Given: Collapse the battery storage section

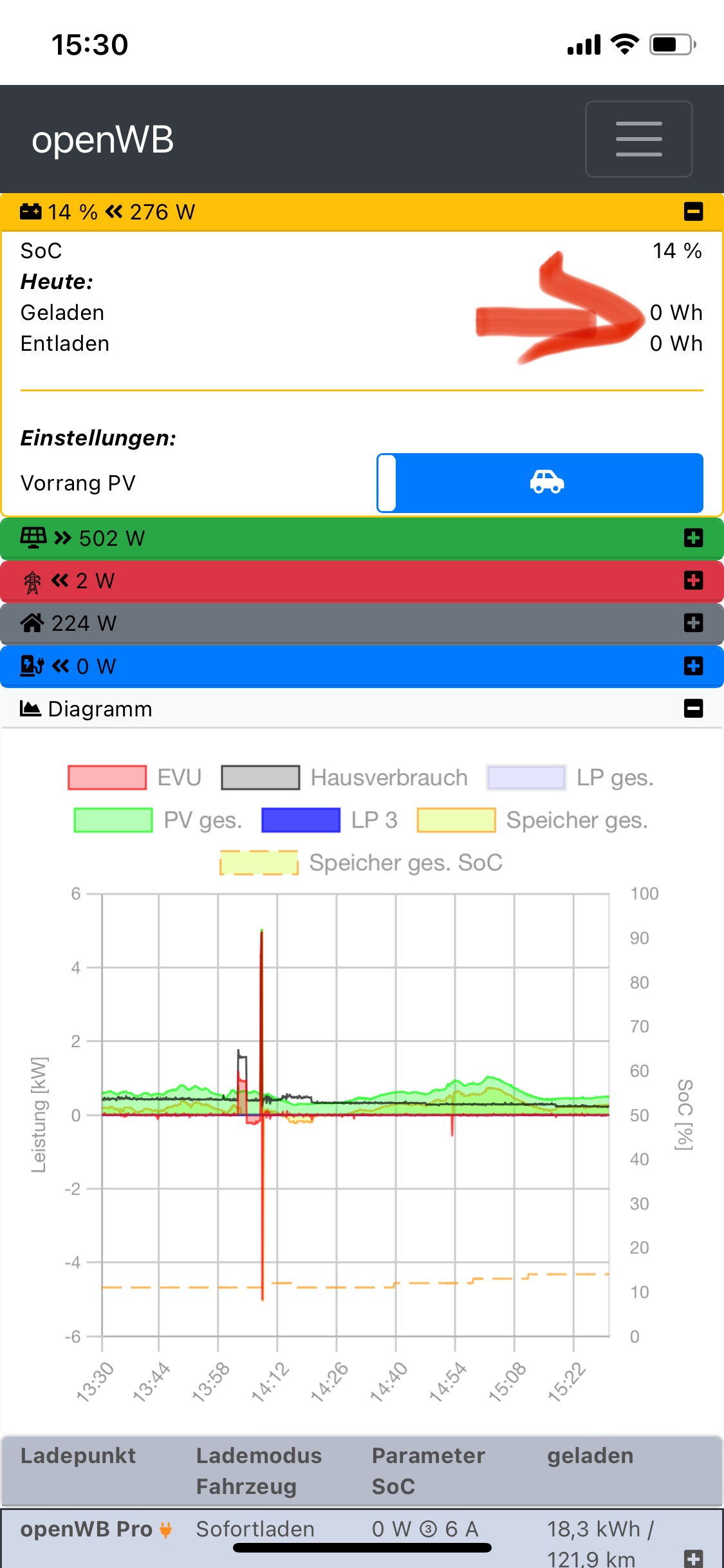Looking at the screenshot, I should (693, 212).
